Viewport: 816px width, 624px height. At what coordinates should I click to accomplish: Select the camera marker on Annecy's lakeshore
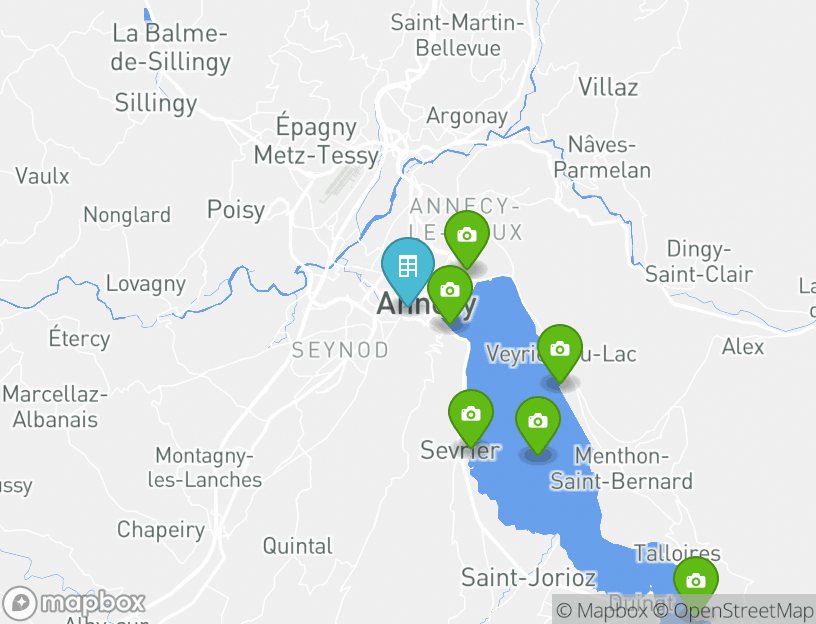[x=450, y=291]
